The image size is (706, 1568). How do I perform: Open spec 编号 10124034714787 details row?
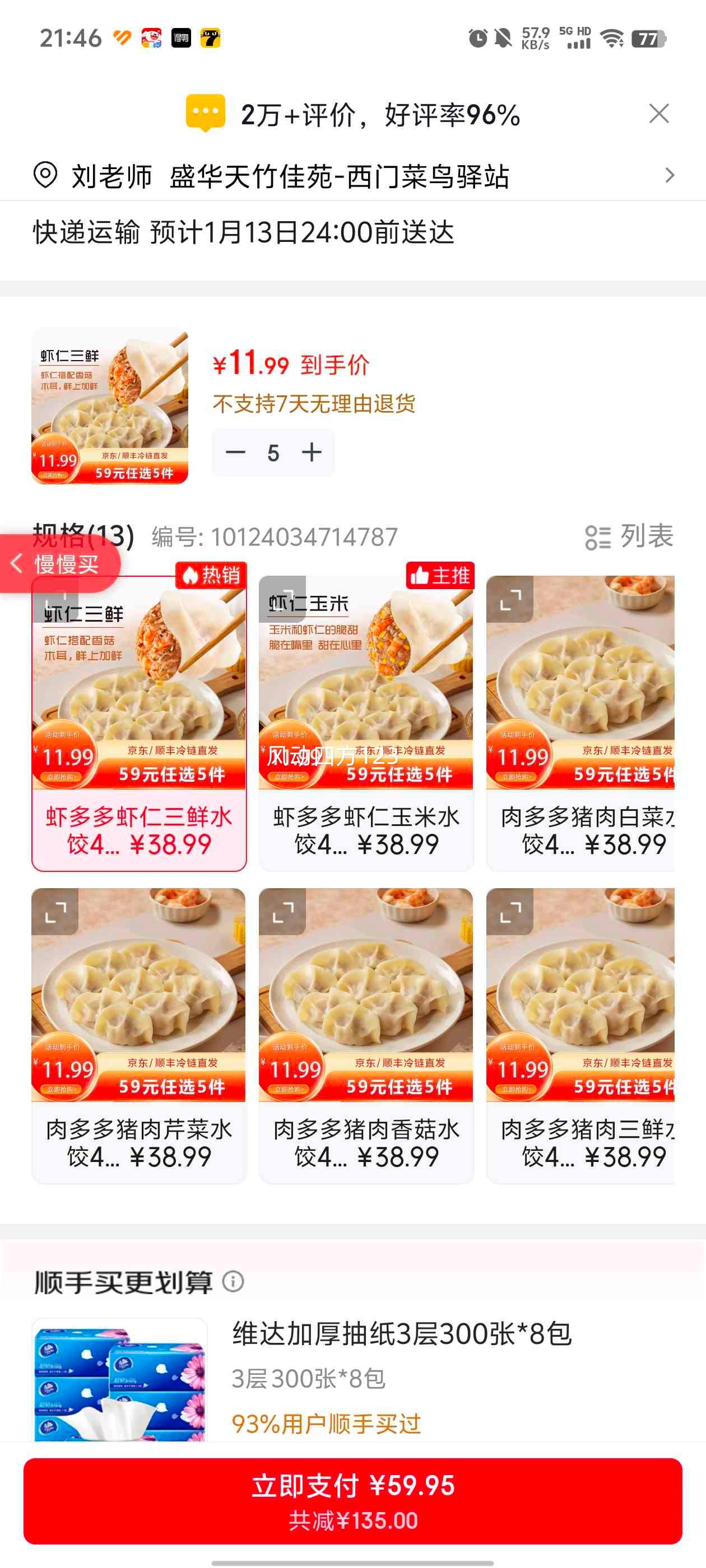[274, 537]
